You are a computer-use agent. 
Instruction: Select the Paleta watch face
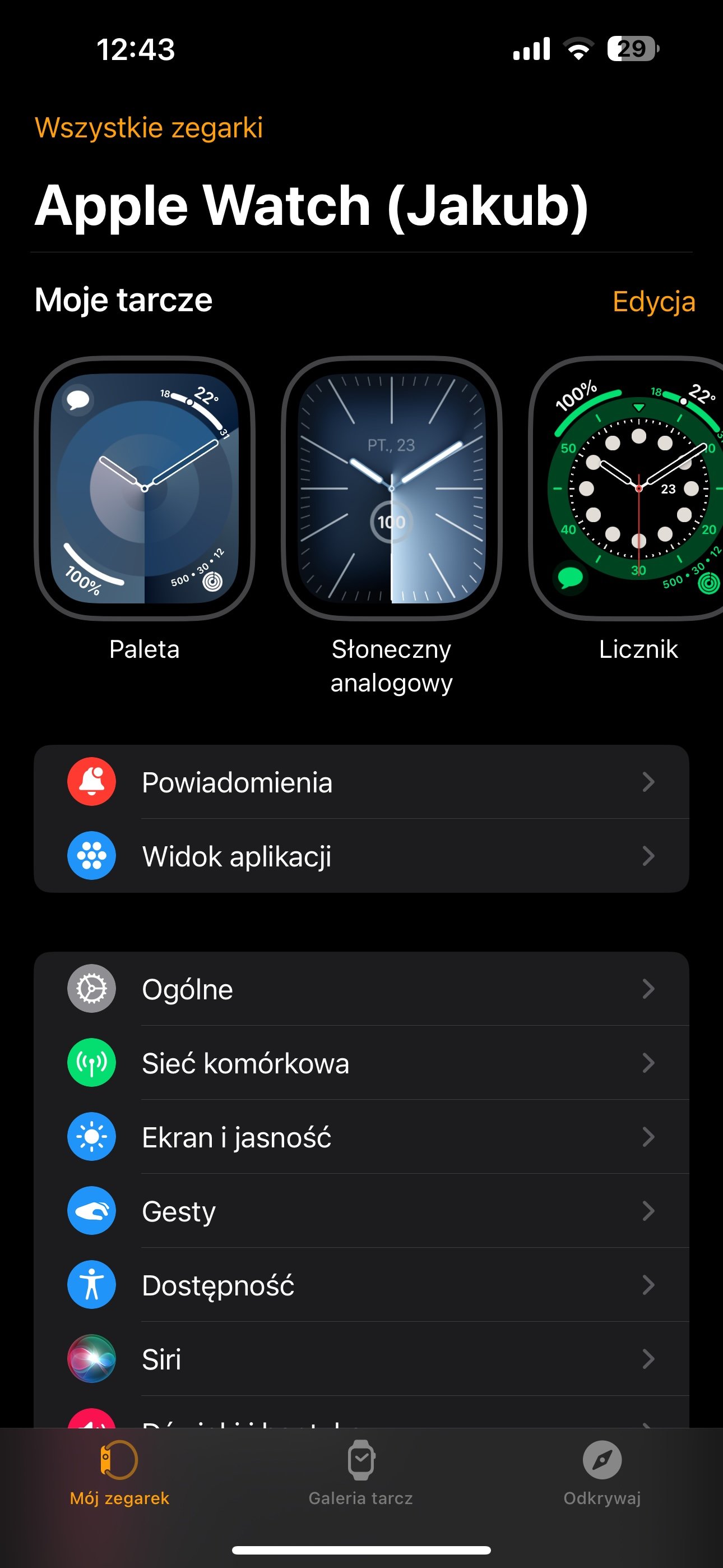(x=144, y=488)
